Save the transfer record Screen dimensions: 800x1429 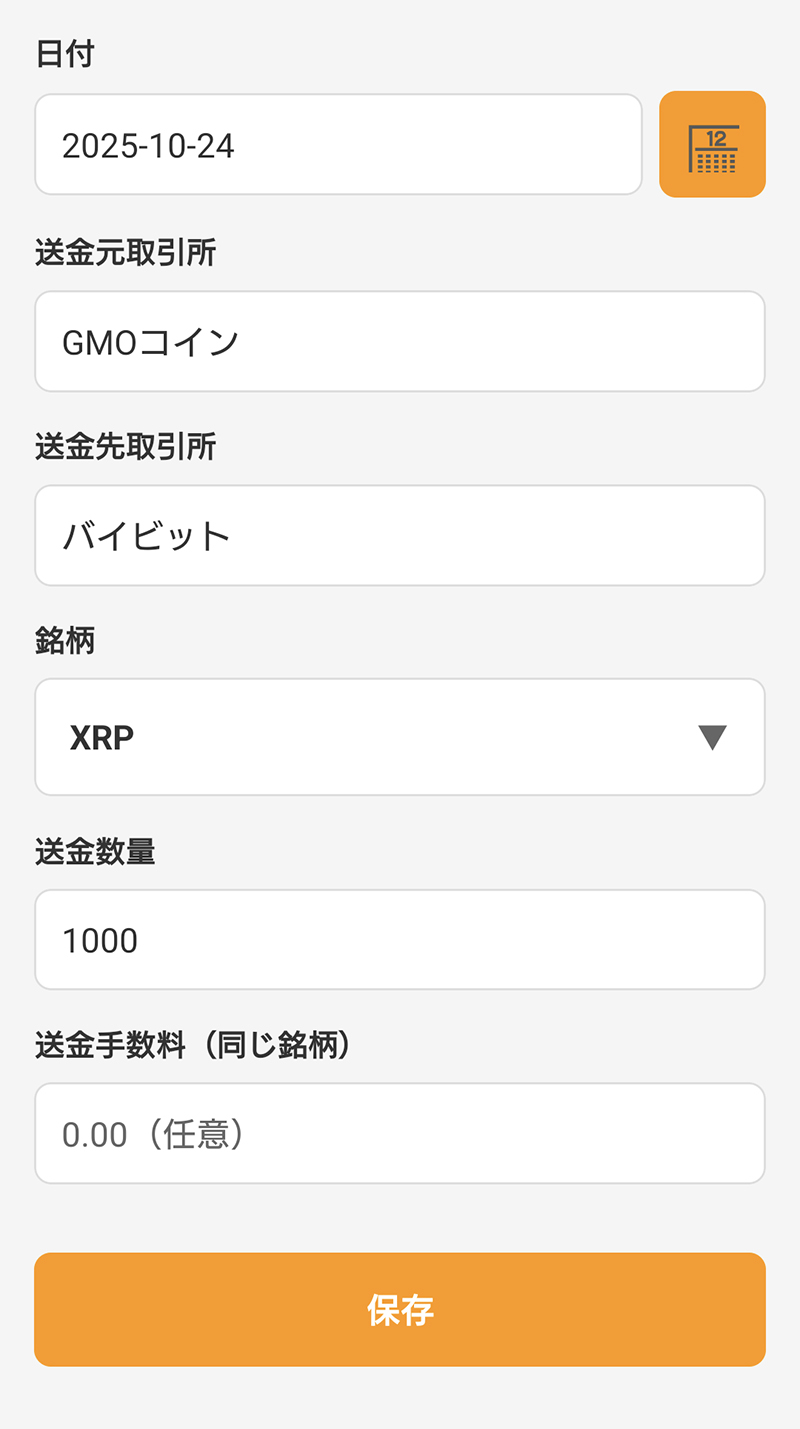tap(400, 1309)
